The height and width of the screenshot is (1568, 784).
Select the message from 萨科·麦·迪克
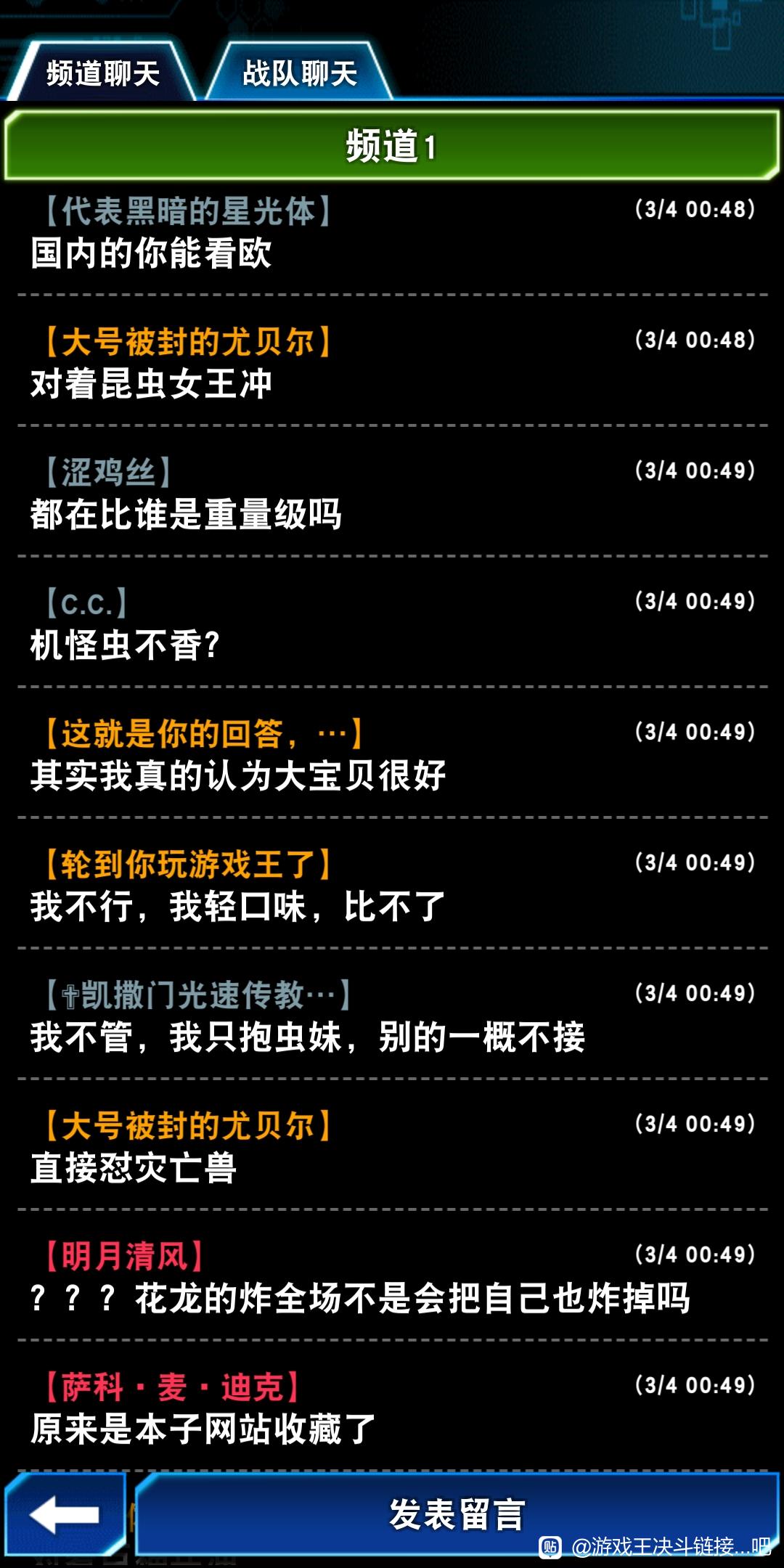point(392,1407)
